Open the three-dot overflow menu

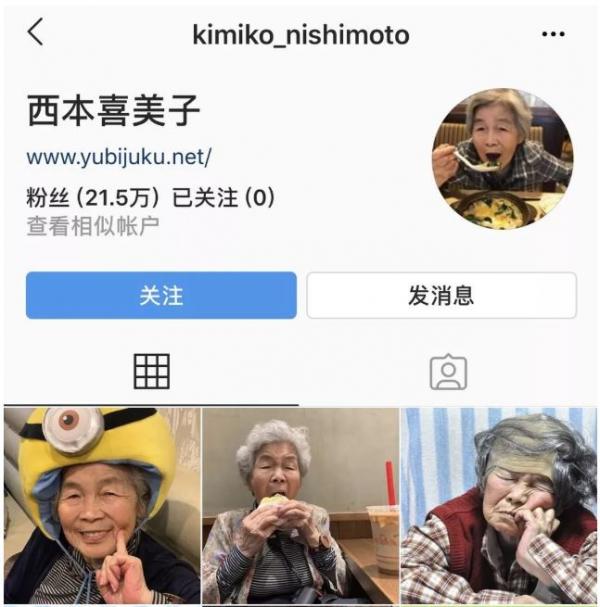(553, 34)
